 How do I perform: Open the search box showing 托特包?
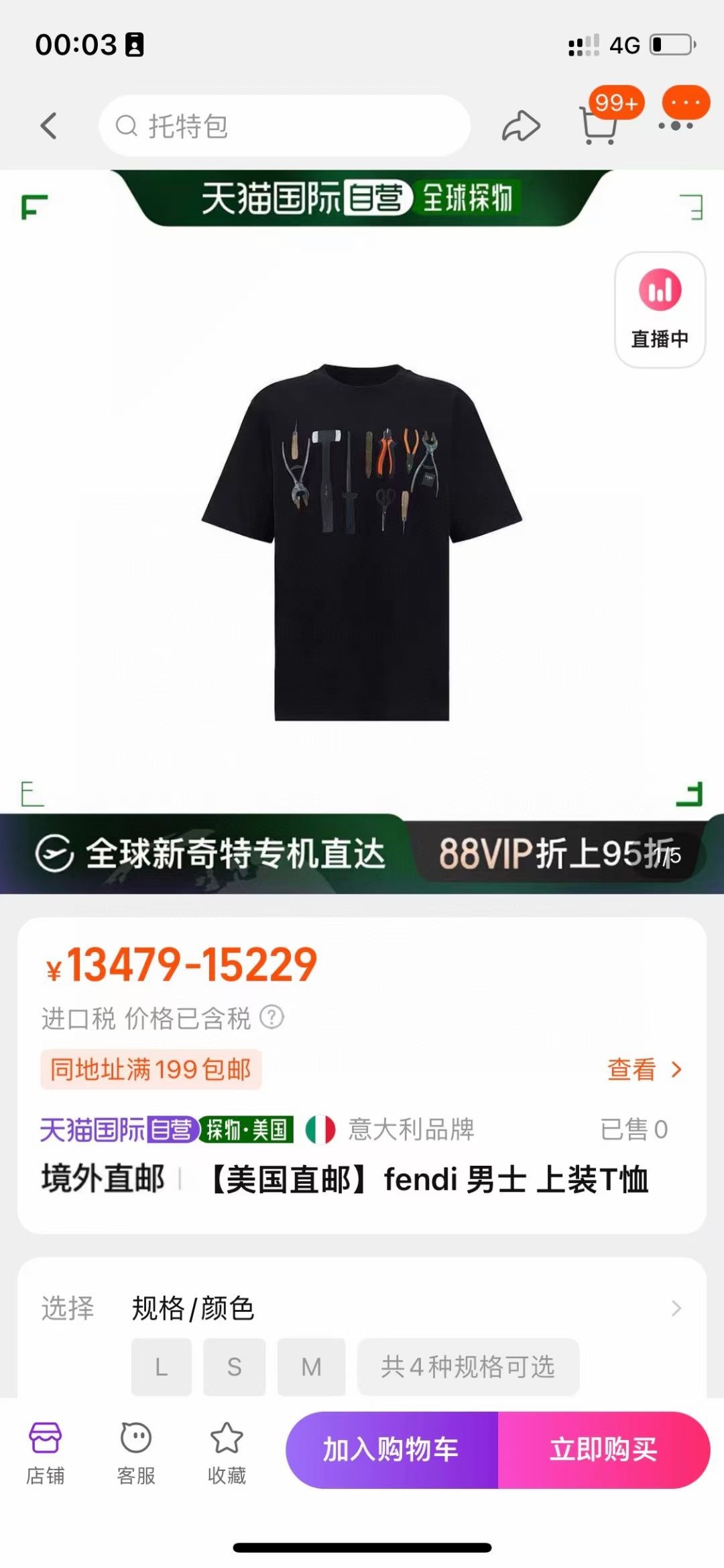coord(284,125)
